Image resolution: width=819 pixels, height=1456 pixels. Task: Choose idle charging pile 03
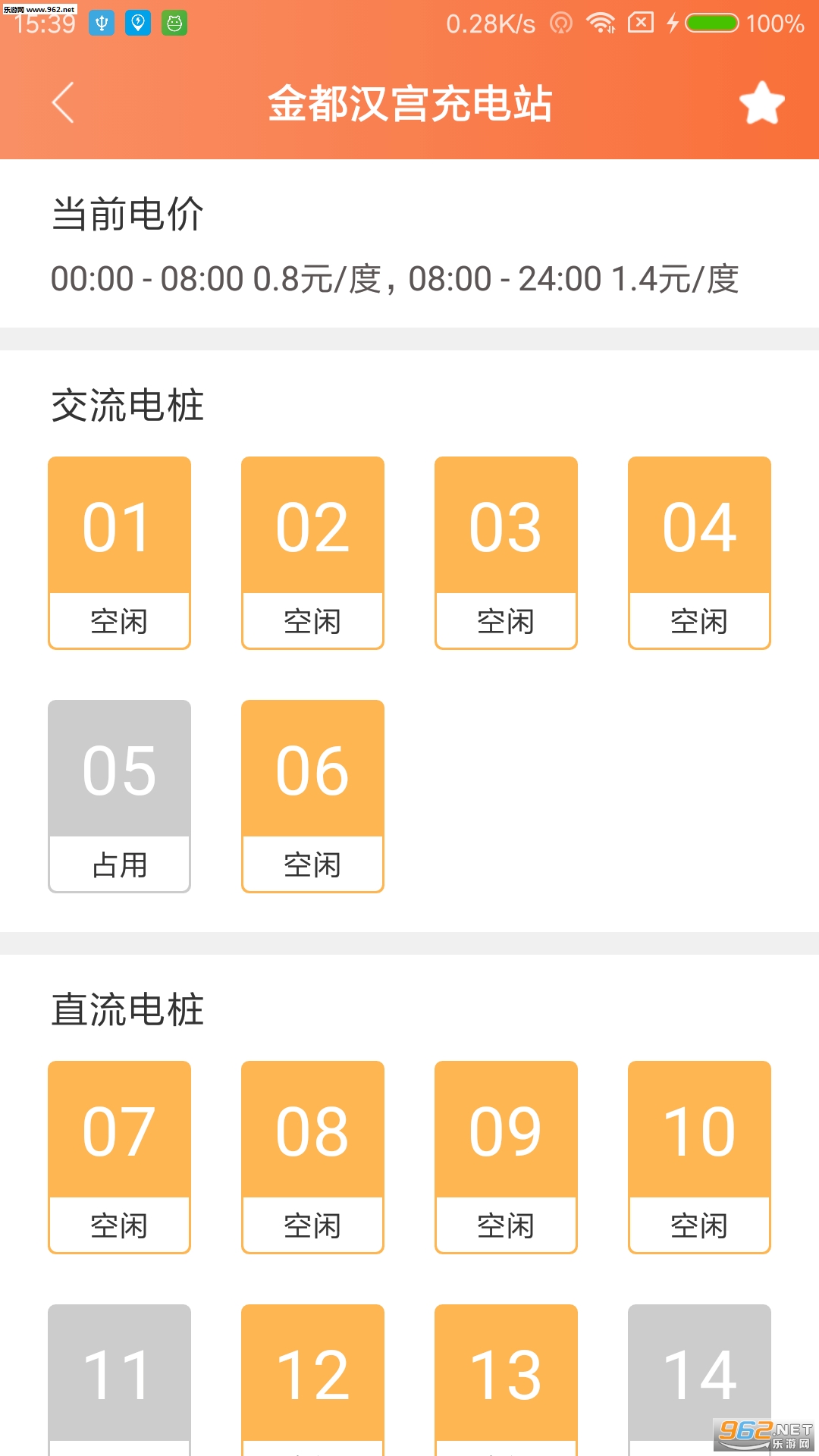(x=506, y=552)
